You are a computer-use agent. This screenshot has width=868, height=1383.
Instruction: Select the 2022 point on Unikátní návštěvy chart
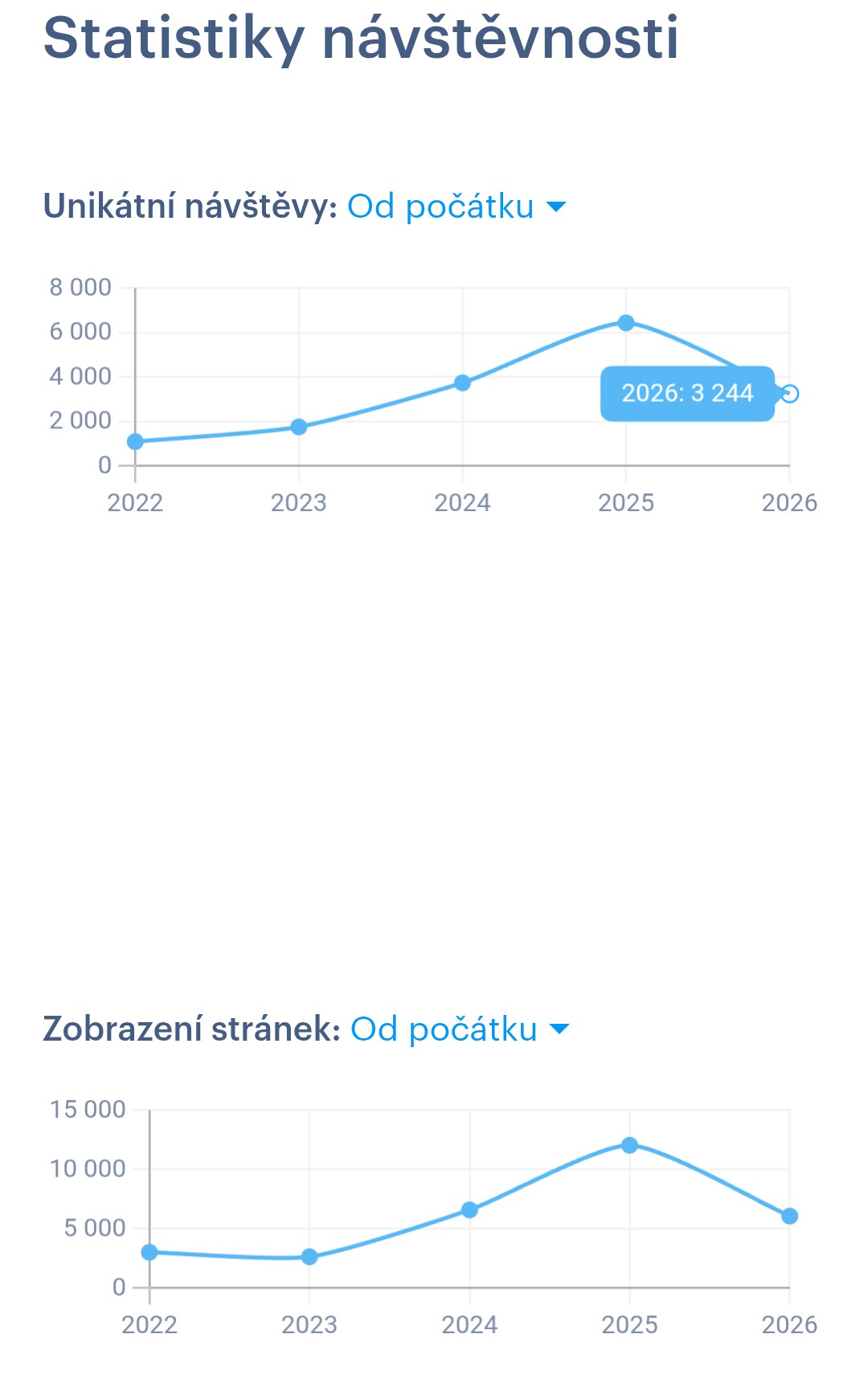[135, 441]
